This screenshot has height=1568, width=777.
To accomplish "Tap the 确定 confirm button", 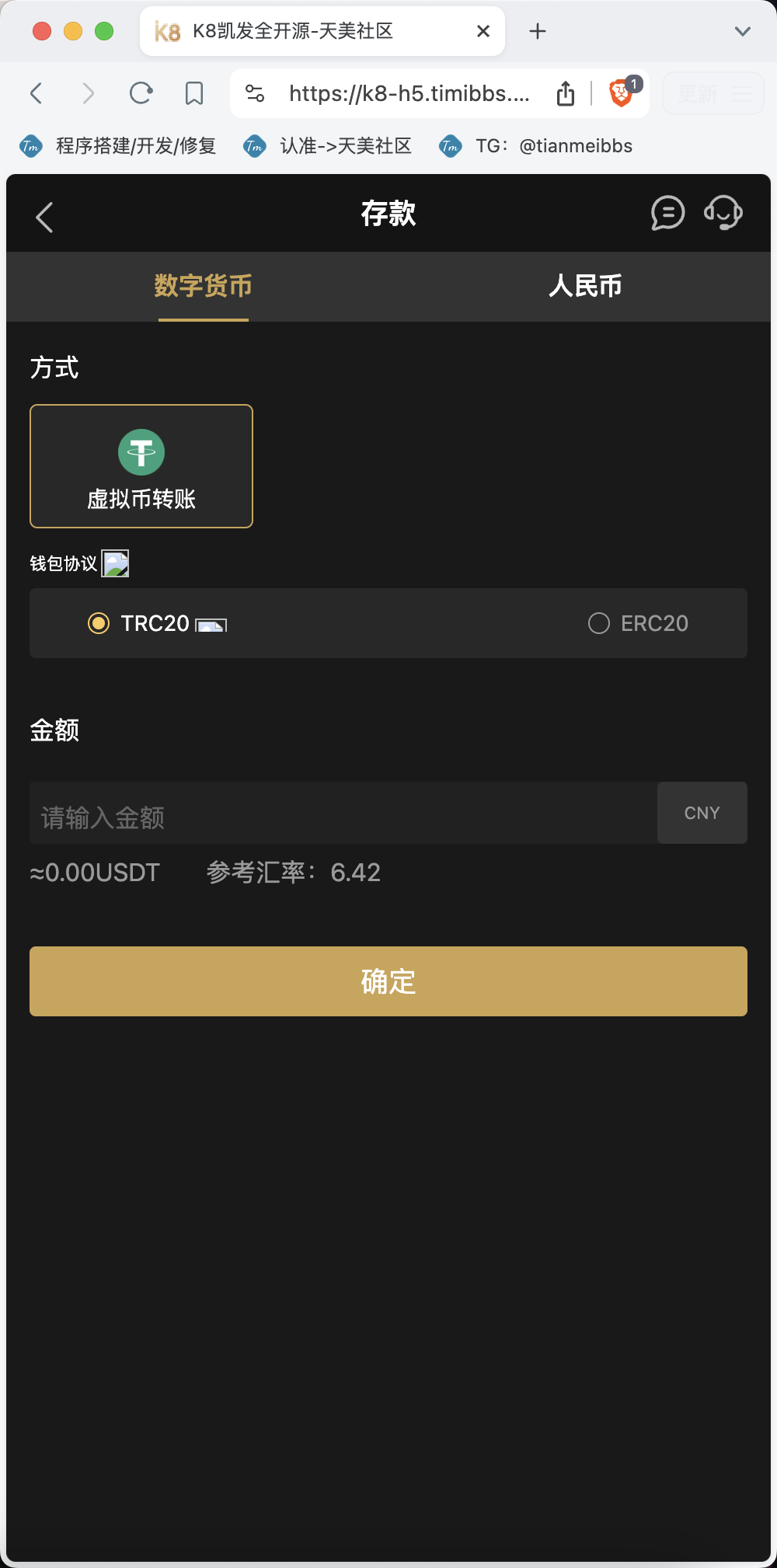I will pyautogui.click(x=388, y=981).
